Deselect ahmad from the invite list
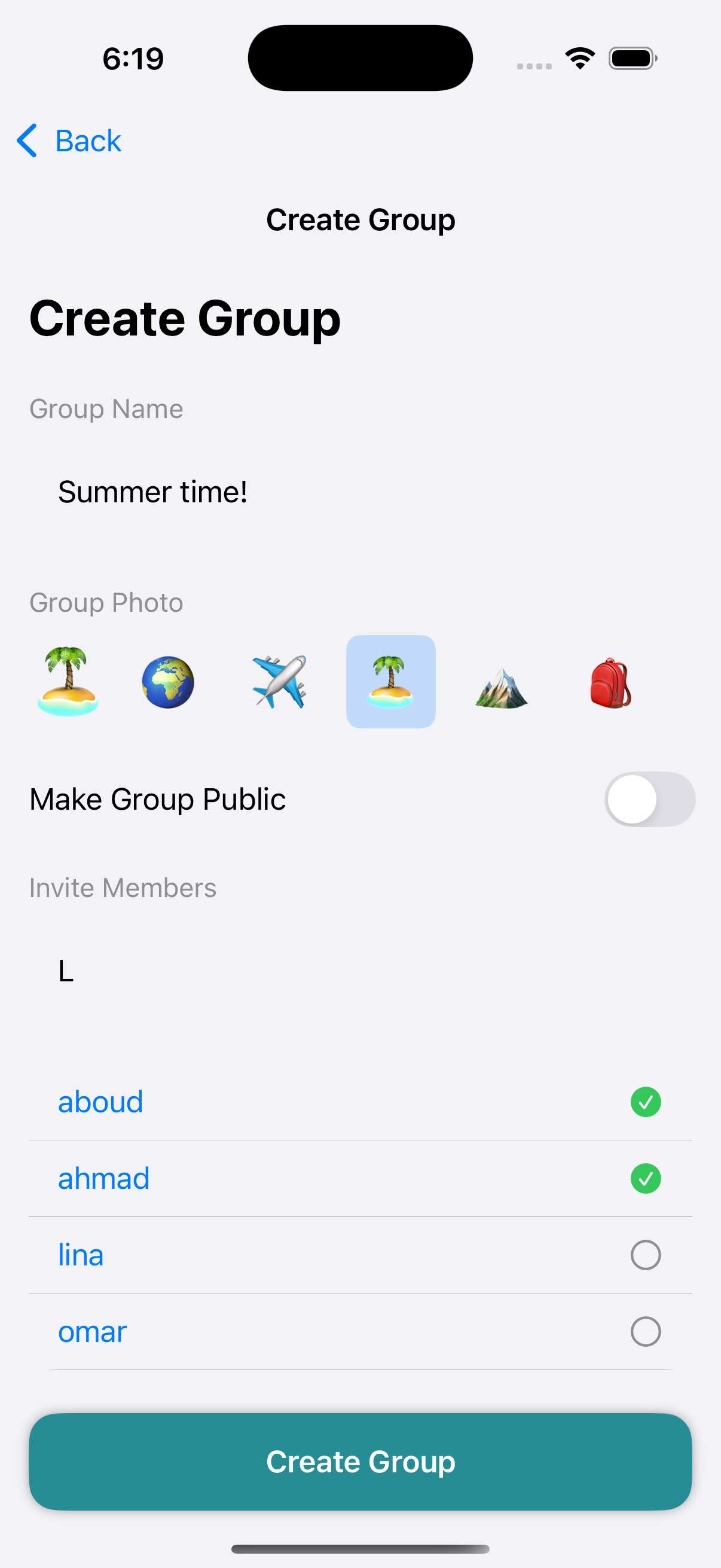 (x=645, y=1179)
